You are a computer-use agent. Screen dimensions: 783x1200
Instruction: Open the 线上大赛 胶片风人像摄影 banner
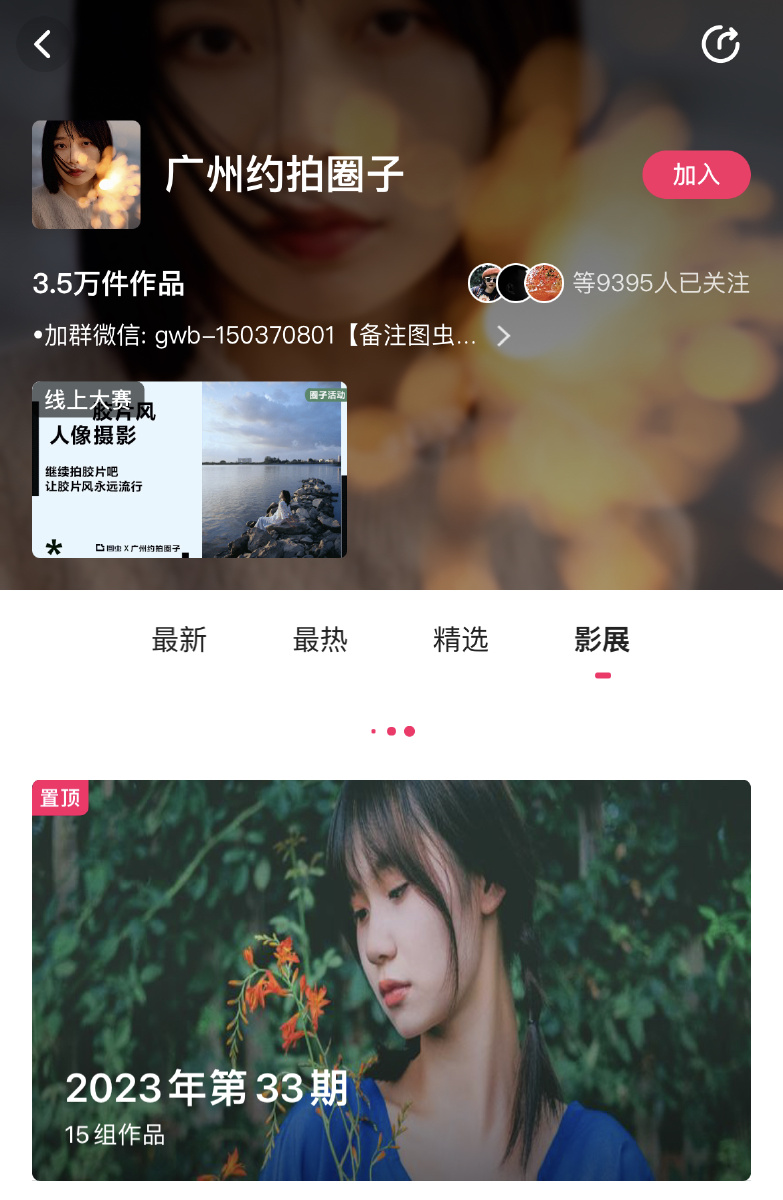coord(189,469)
